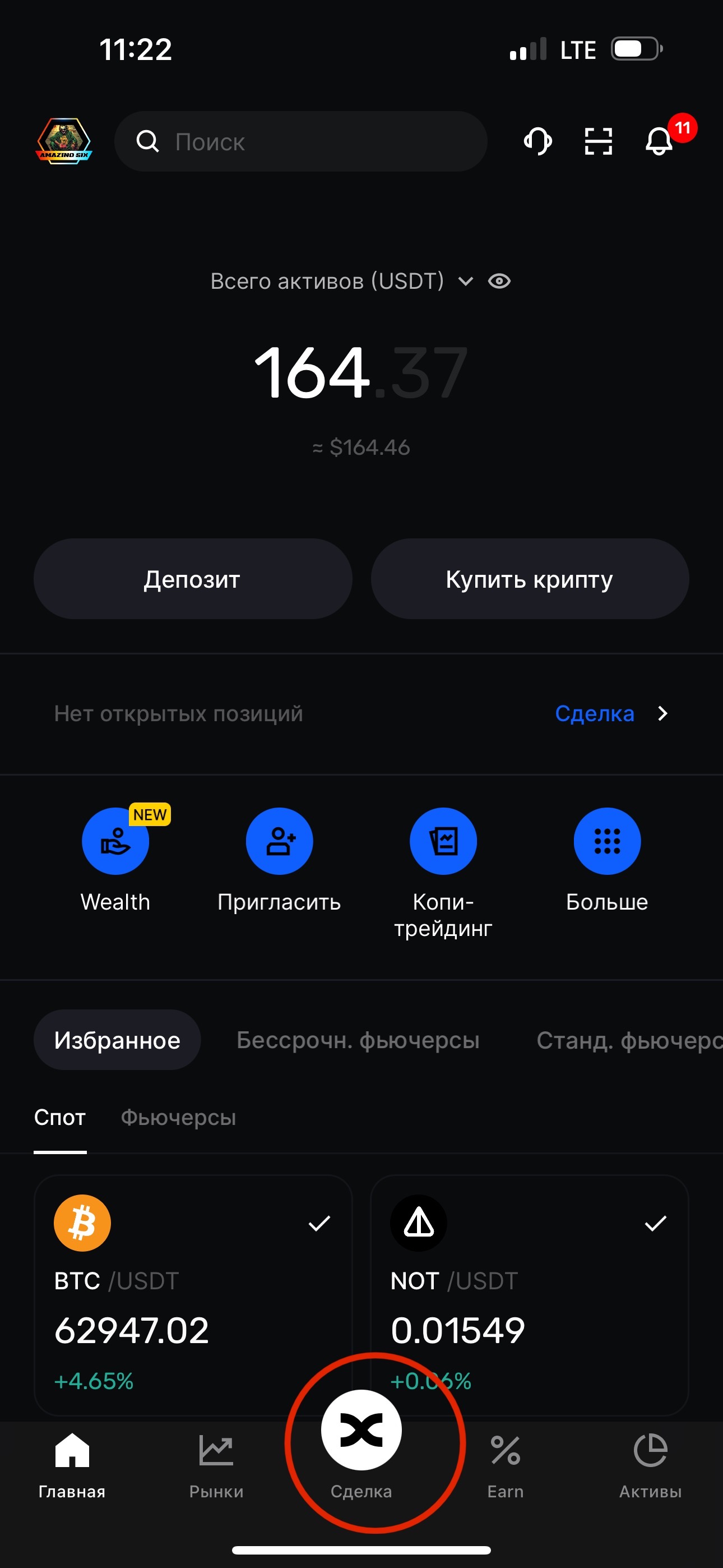
Task: Hide balance with the eye icon
Action: [x=499, y=281]
